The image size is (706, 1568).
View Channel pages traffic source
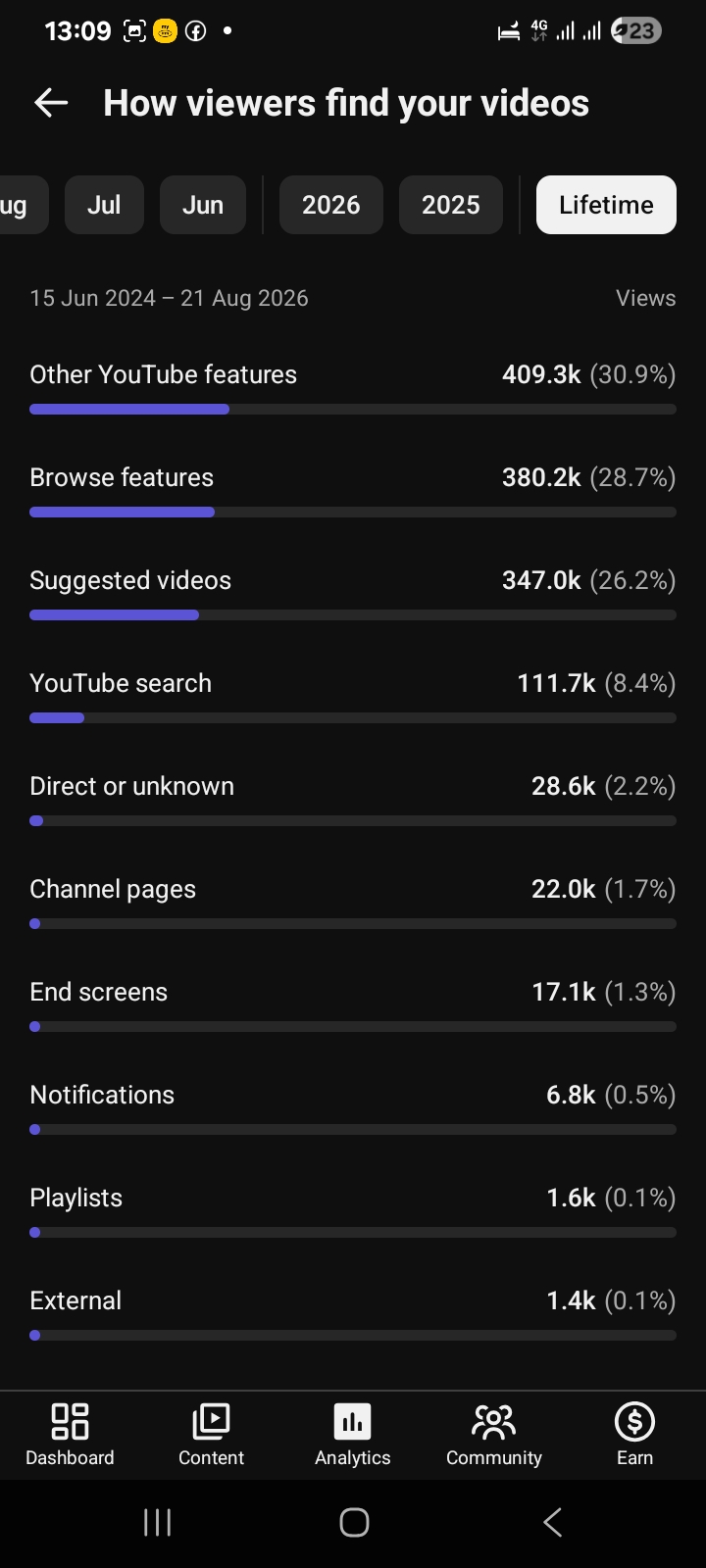click(353, 902)
